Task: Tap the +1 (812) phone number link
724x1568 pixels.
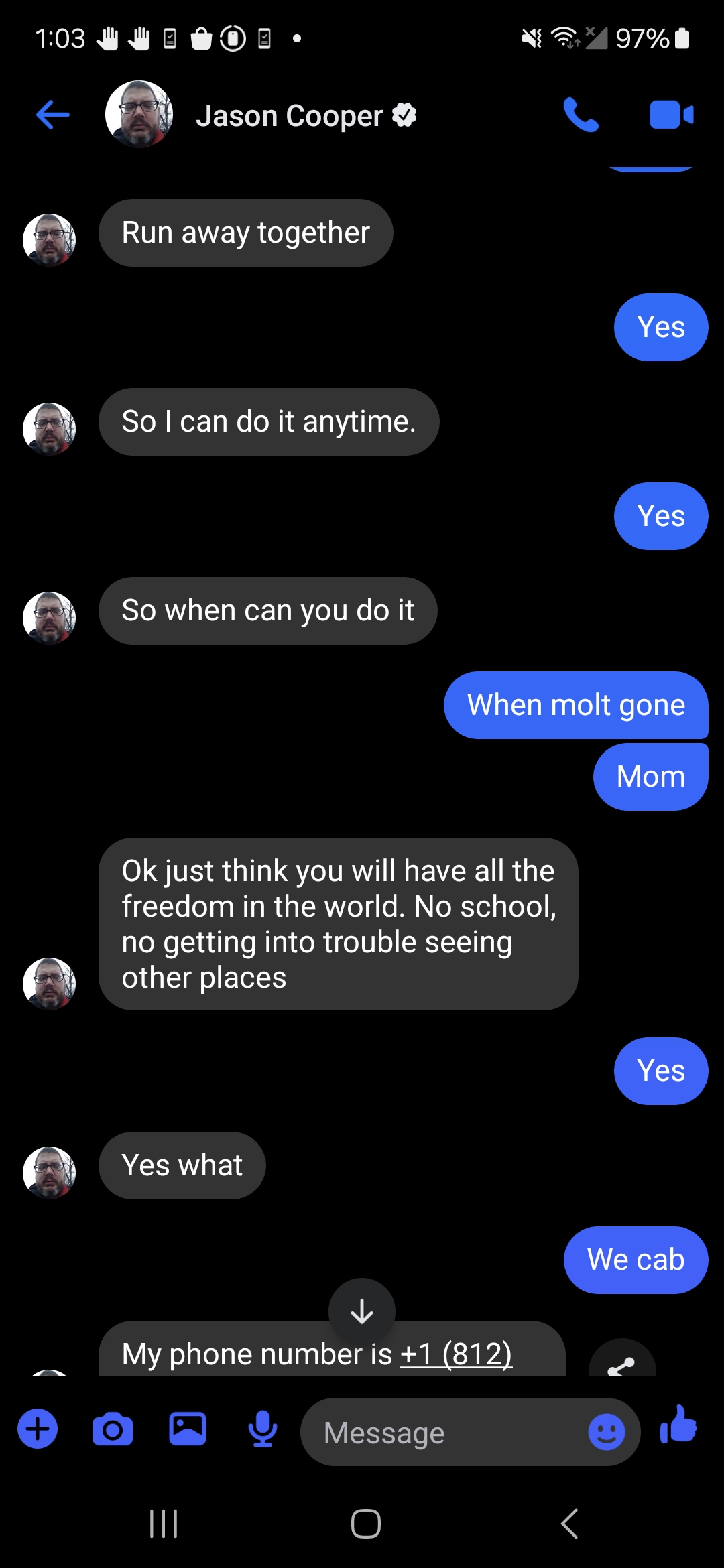Action: (x=457, y=1354)
